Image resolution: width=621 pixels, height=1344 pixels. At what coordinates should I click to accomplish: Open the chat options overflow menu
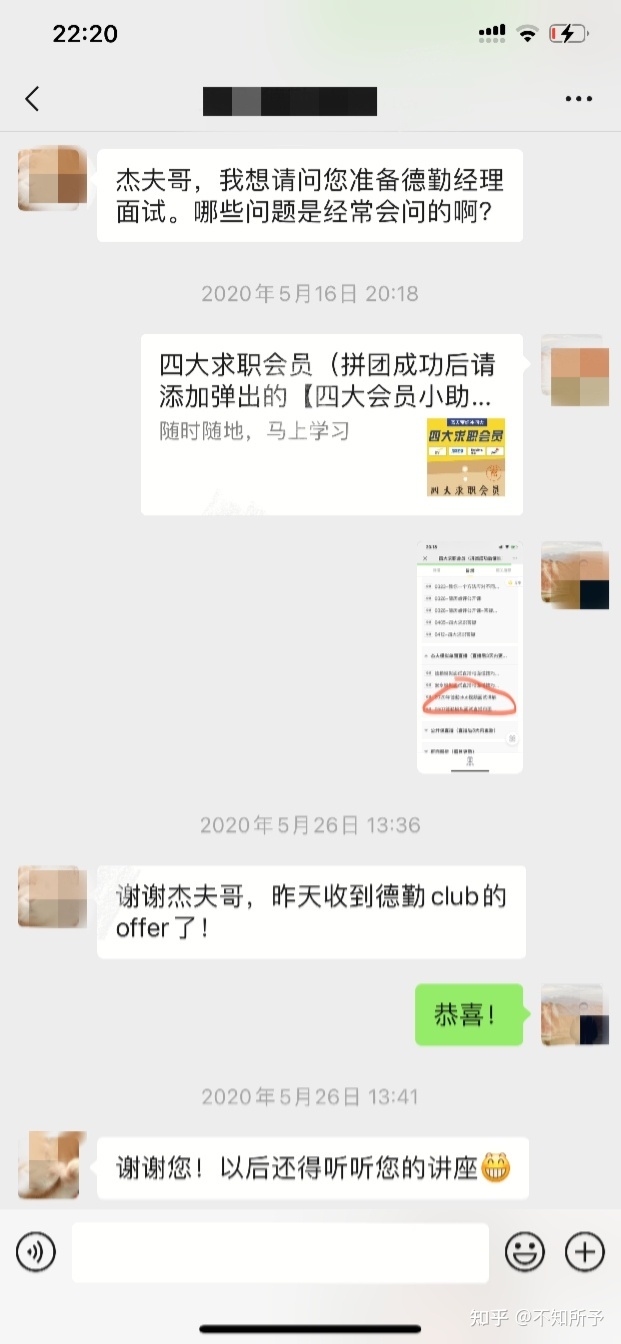point(579,99)
